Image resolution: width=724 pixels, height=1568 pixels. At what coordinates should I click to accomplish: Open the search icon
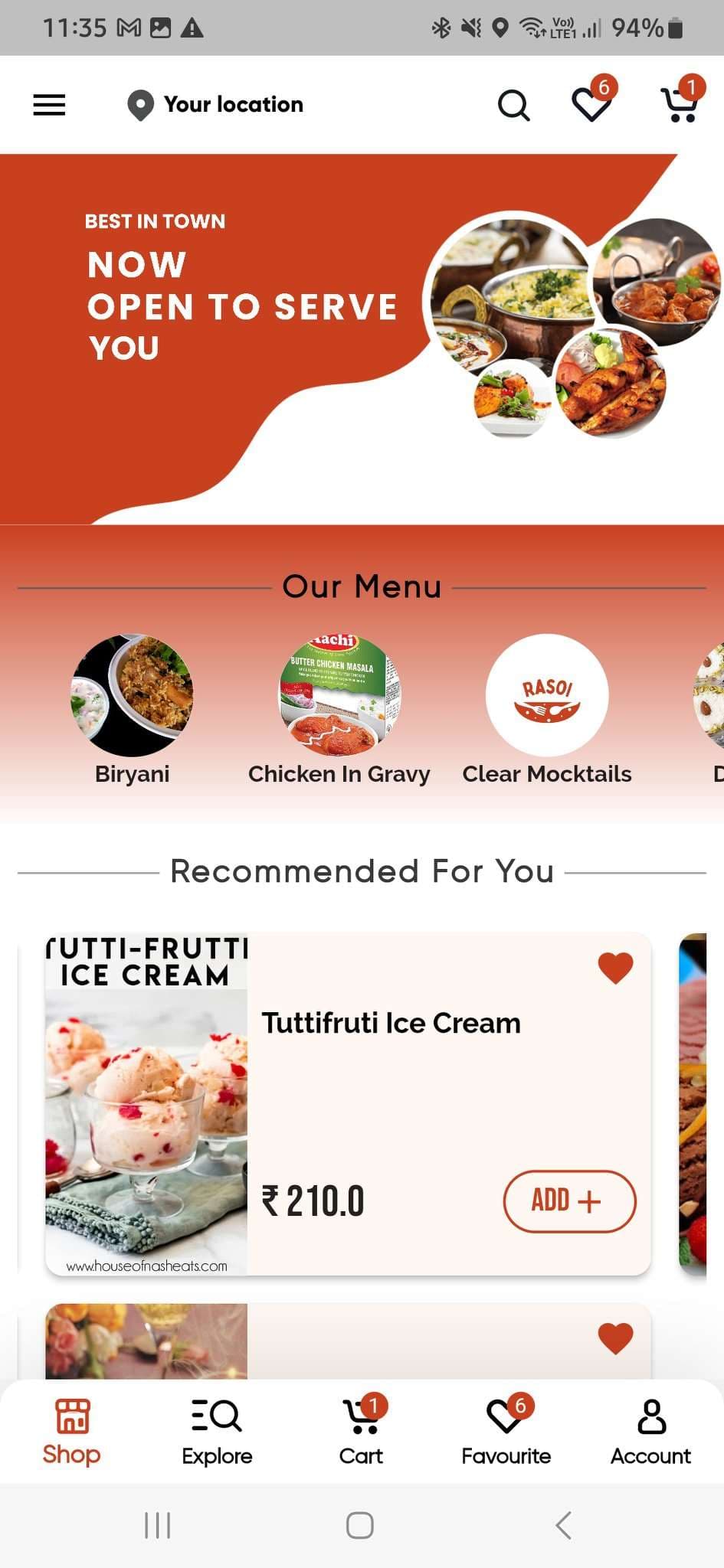pyautogui.click(x=513, y=105)
